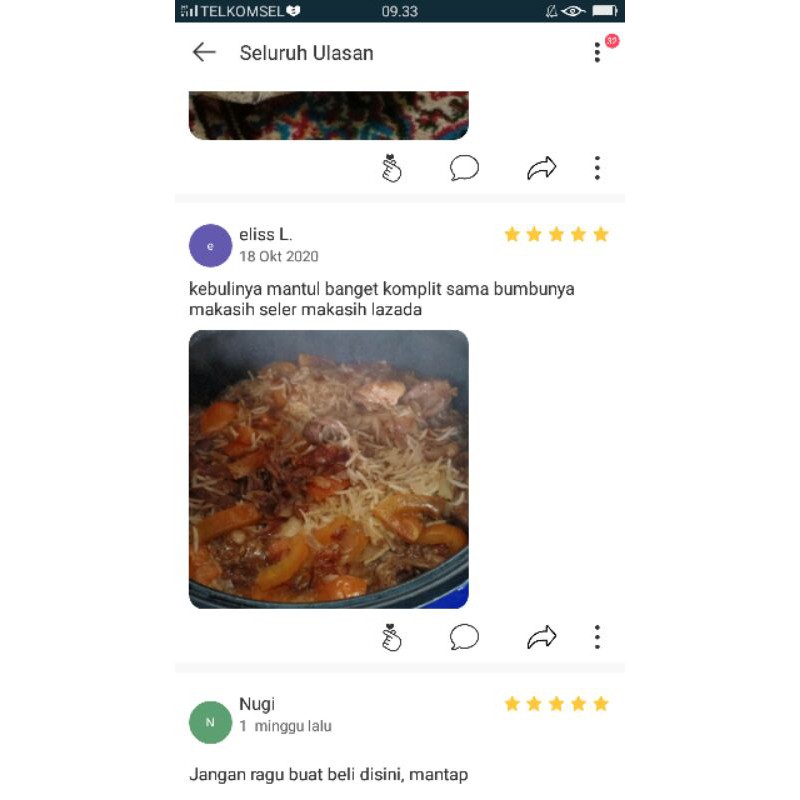View eliss L.'s food photo
This screenshot has height=800, width=800.
[329, 469]
